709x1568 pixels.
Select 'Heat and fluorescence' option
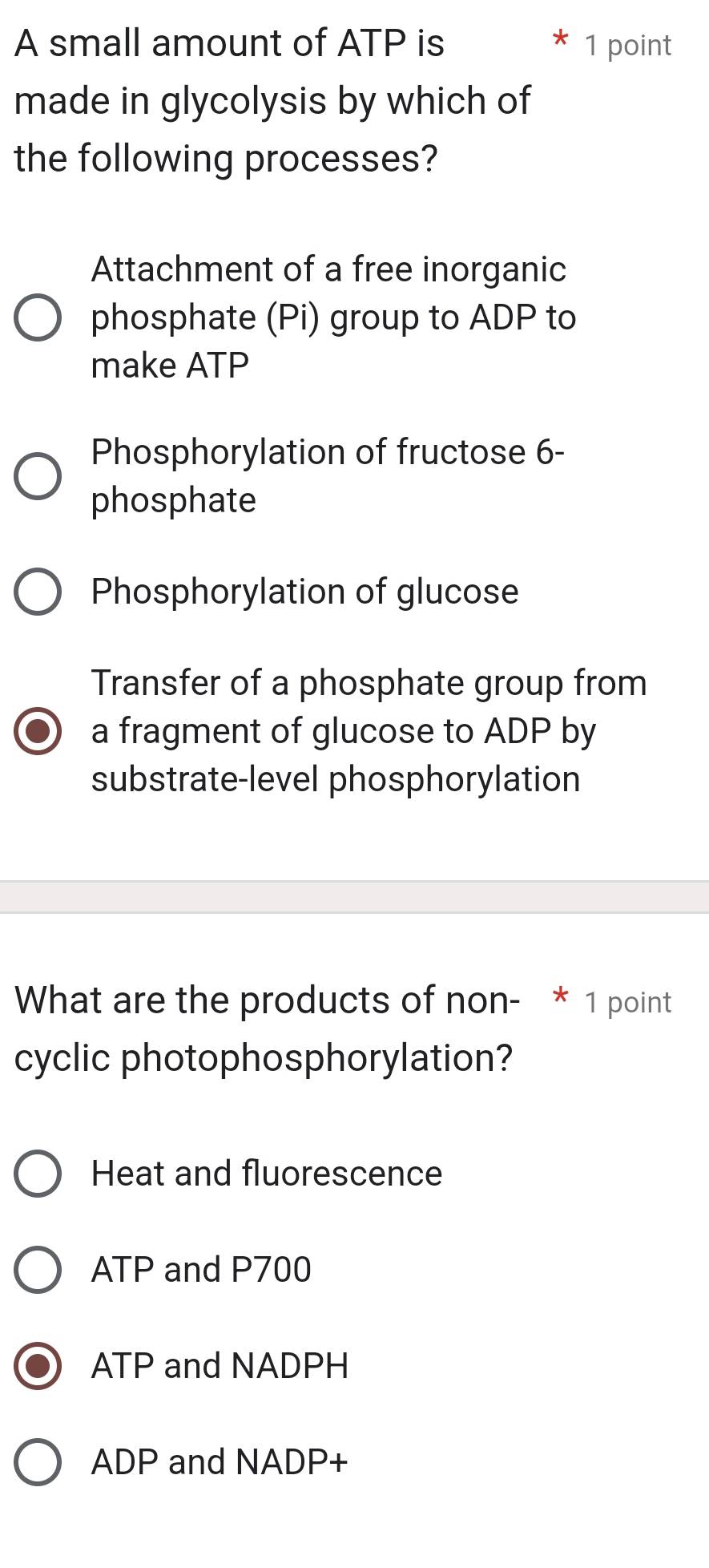[x=36, y=1174]
